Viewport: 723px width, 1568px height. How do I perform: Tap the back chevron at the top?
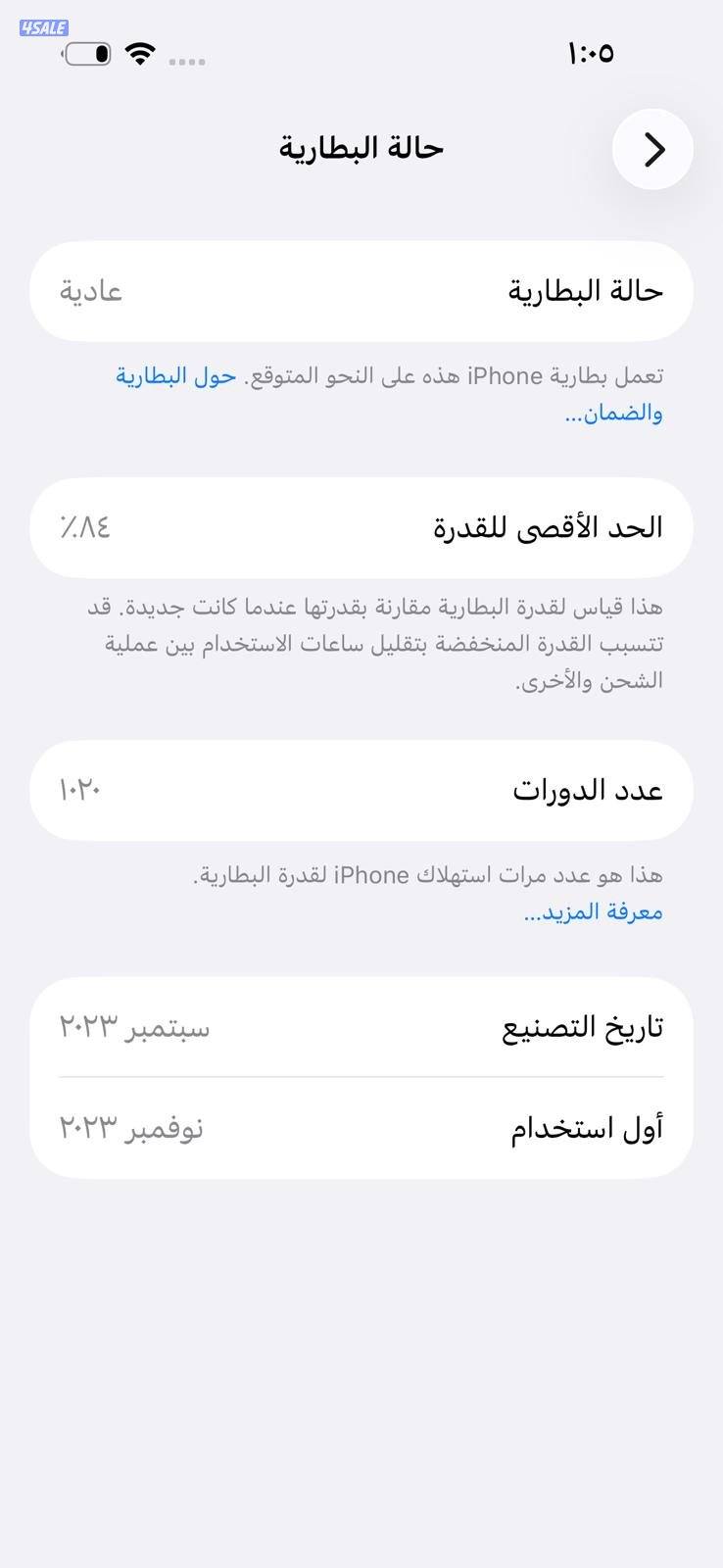[x=651, y=149]
